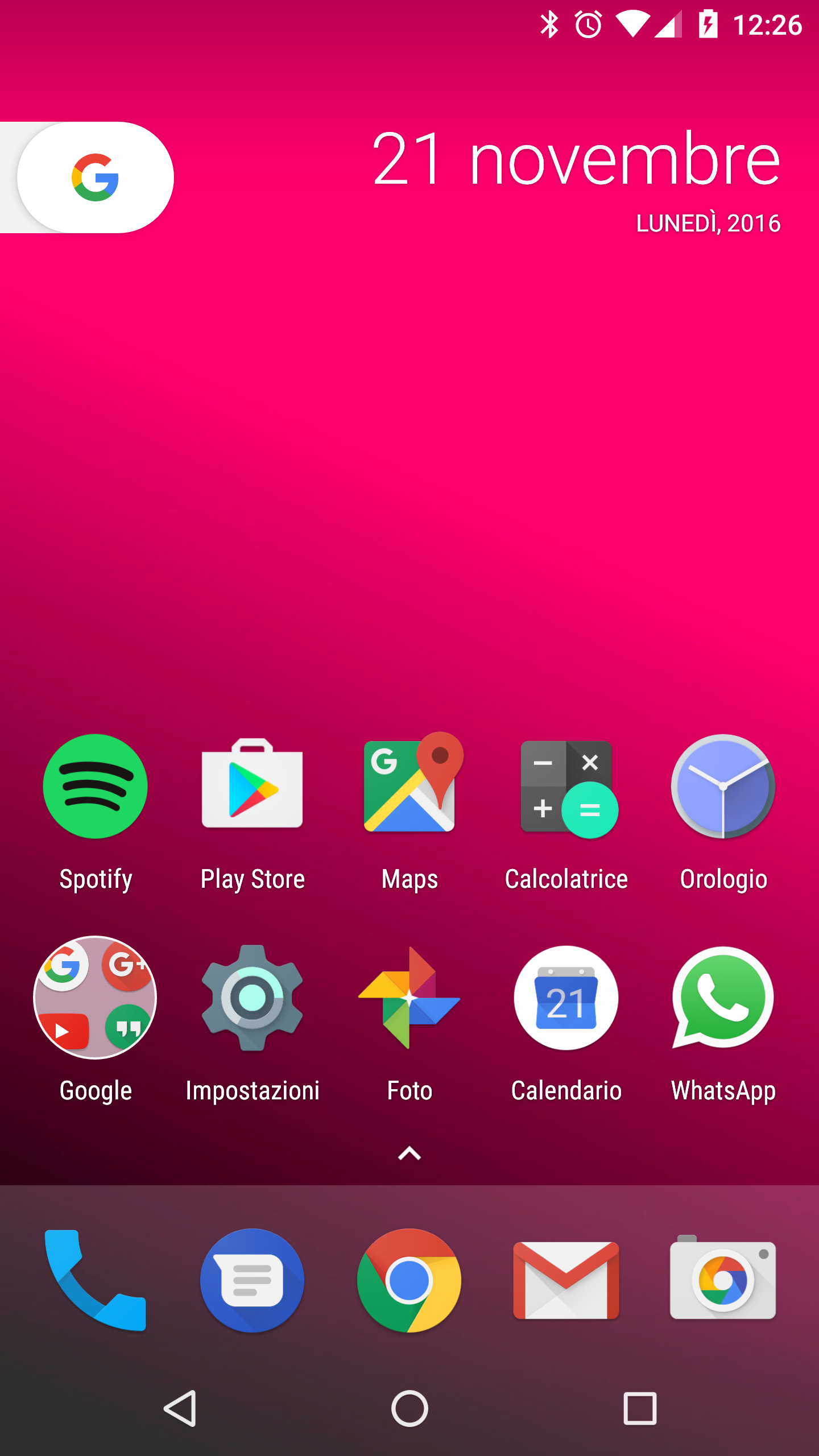Tap the 21 novembre date widget
The height and width of the screenshot is (1456, 819).
point(576,179)
